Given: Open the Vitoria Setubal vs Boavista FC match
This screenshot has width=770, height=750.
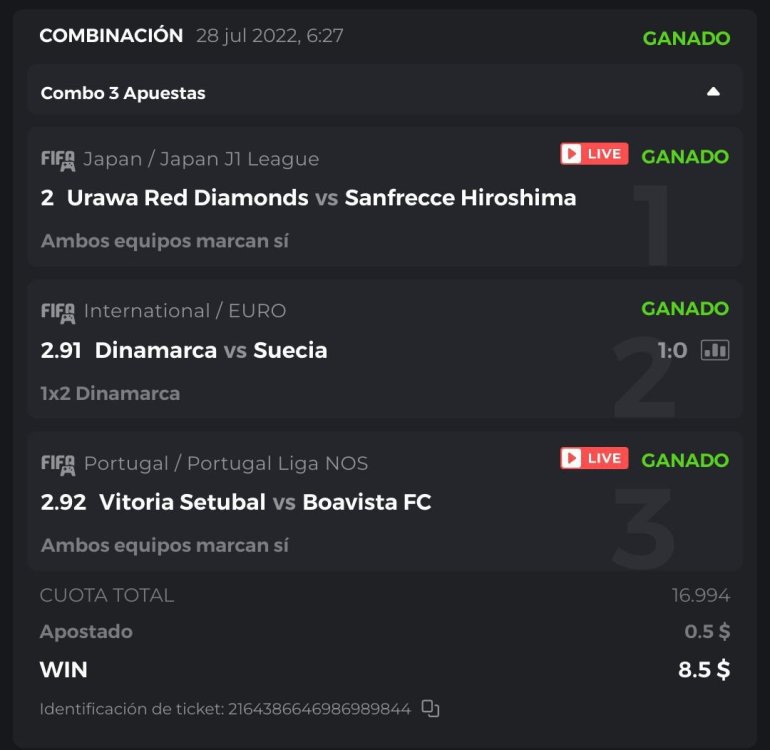Looking at the screenshot, I should coord(265,502).
